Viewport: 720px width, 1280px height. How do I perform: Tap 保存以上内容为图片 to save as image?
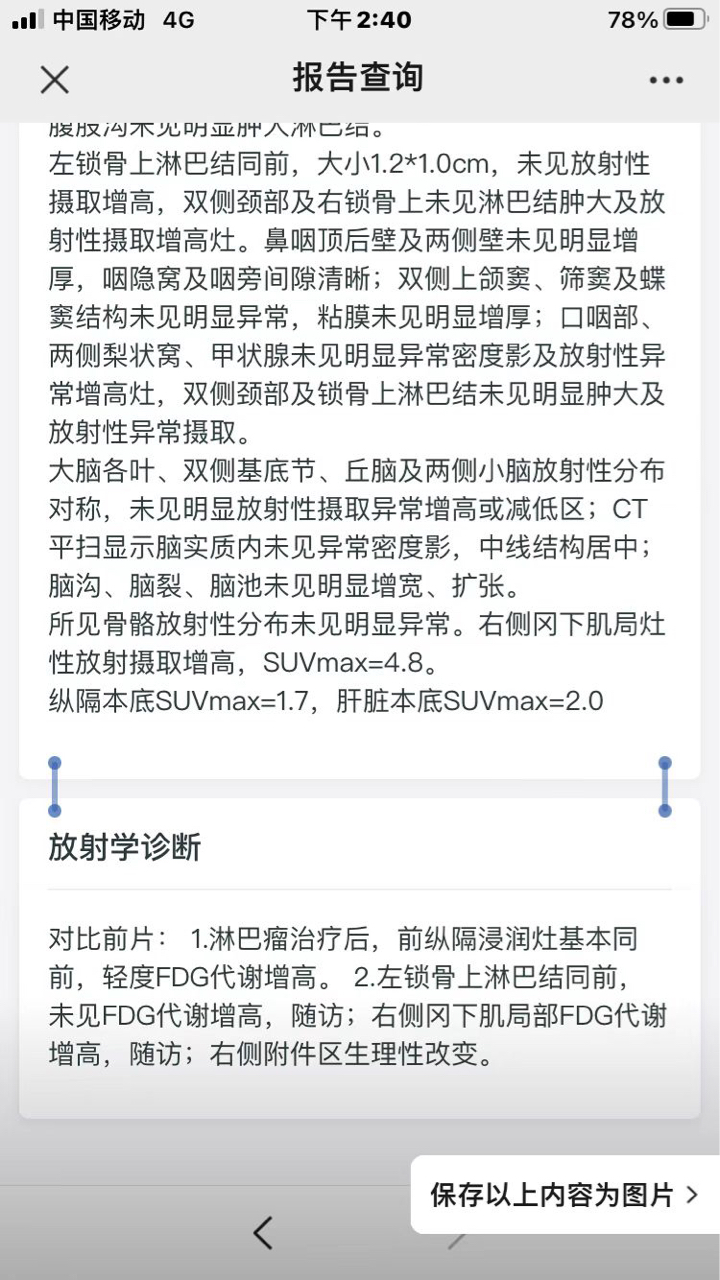(x=564, y=1194)
